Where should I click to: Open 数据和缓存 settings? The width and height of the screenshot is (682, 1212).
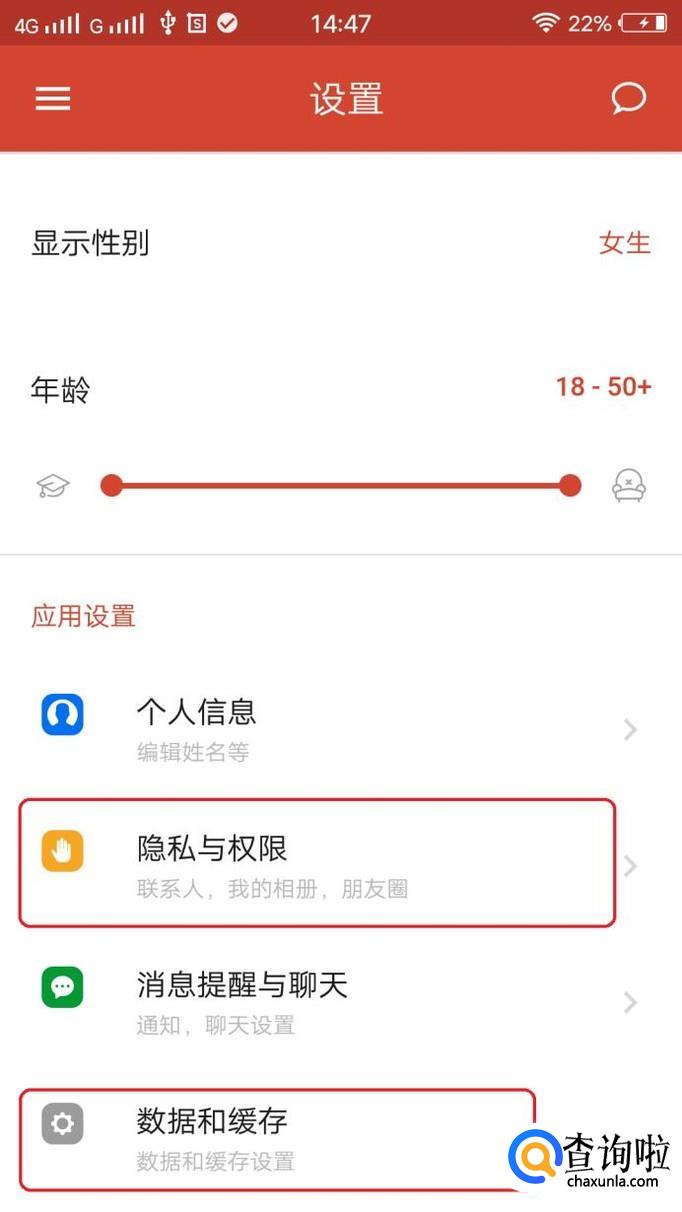tap(280, 1138)
